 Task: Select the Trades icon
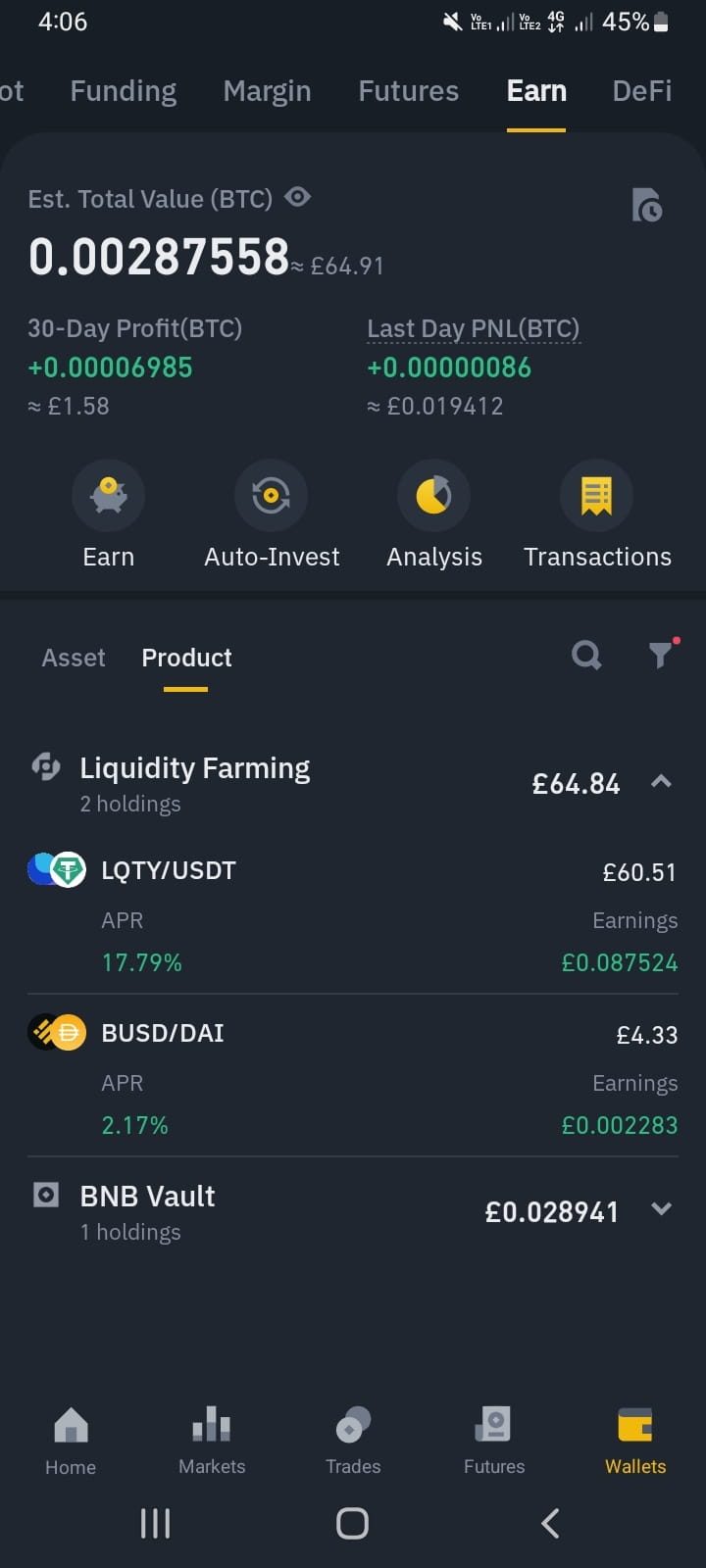tap(352, 1441)
